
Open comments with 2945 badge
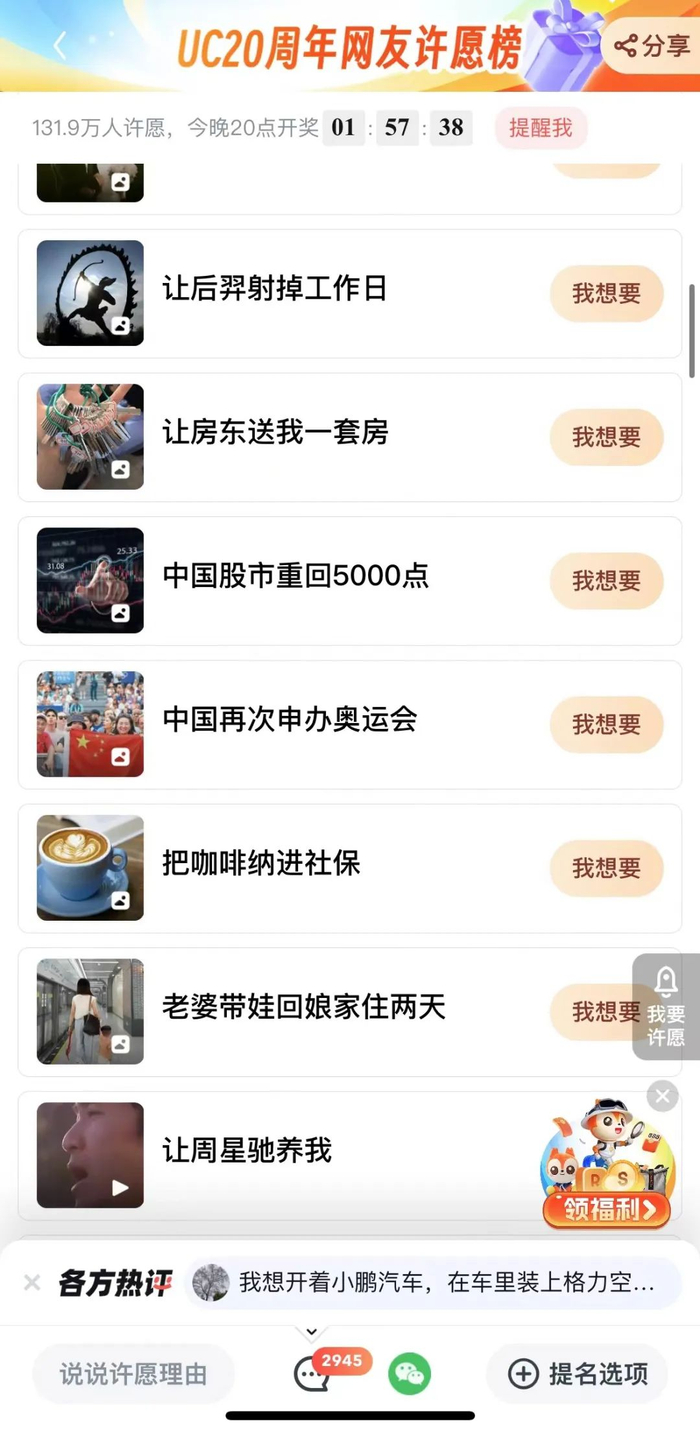[x=312, y=1374]
